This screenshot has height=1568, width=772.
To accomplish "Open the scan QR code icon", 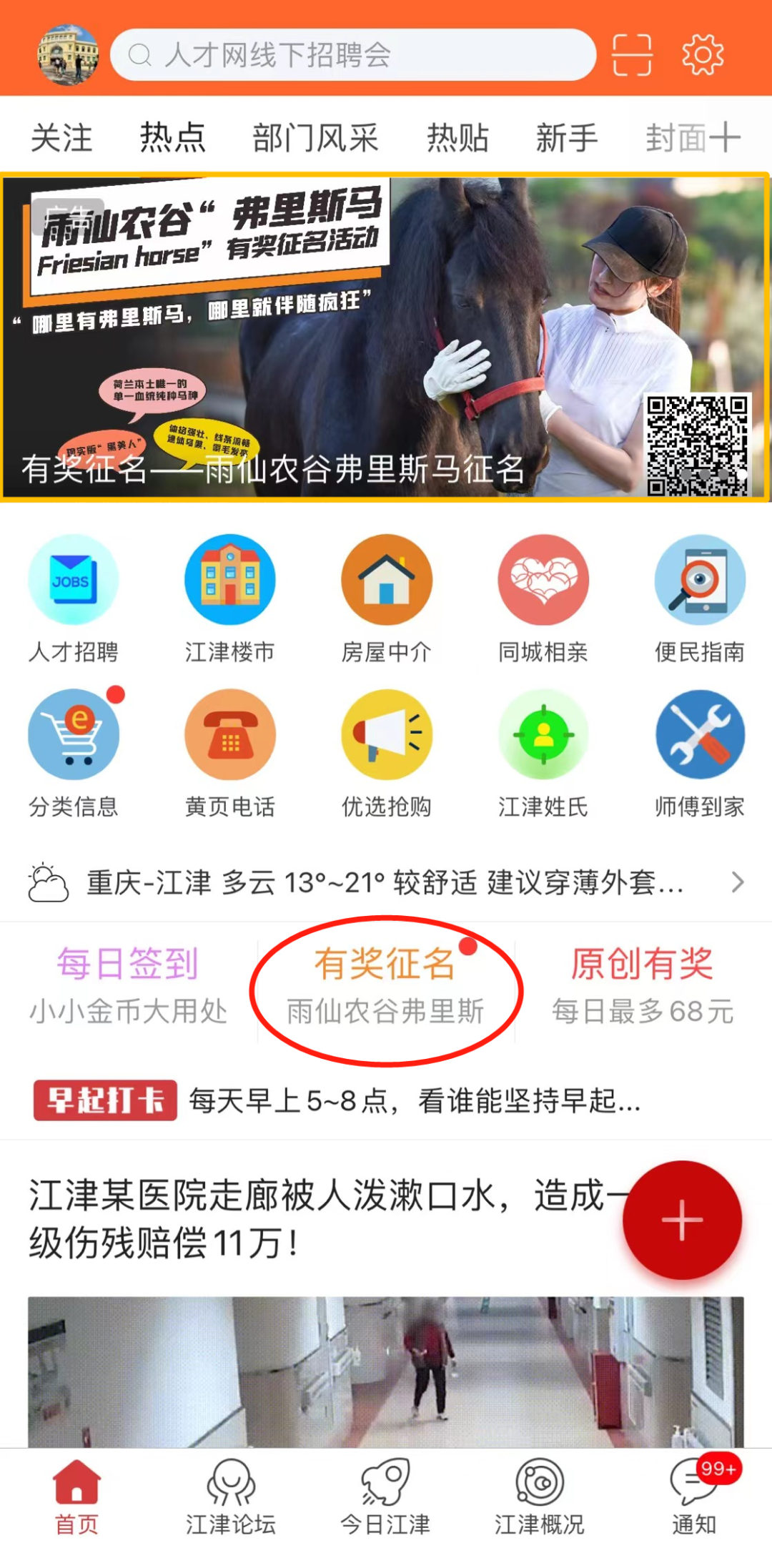I will coord(632,55).
